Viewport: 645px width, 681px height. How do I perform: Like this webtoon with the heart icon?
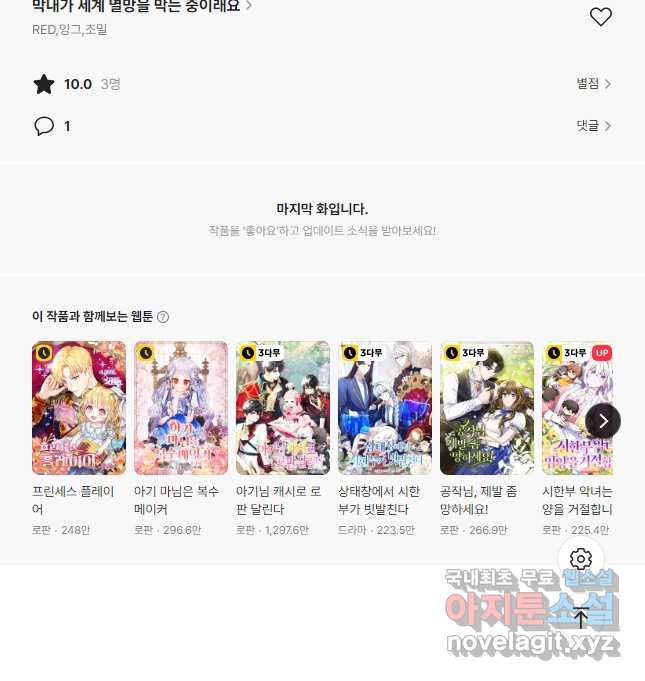[x=600, y=17]
